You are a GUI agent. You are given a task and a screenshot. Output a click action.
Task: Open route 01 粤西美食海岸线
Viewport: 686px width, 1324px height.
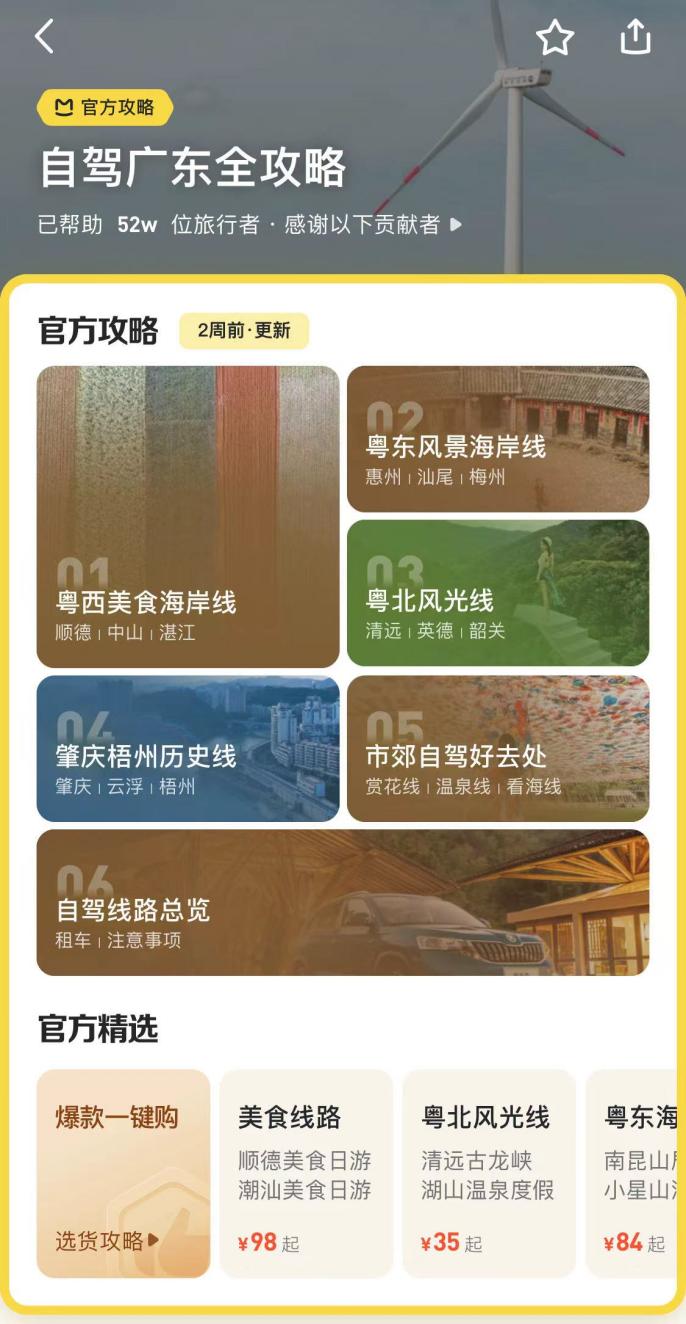coord(188,516)
